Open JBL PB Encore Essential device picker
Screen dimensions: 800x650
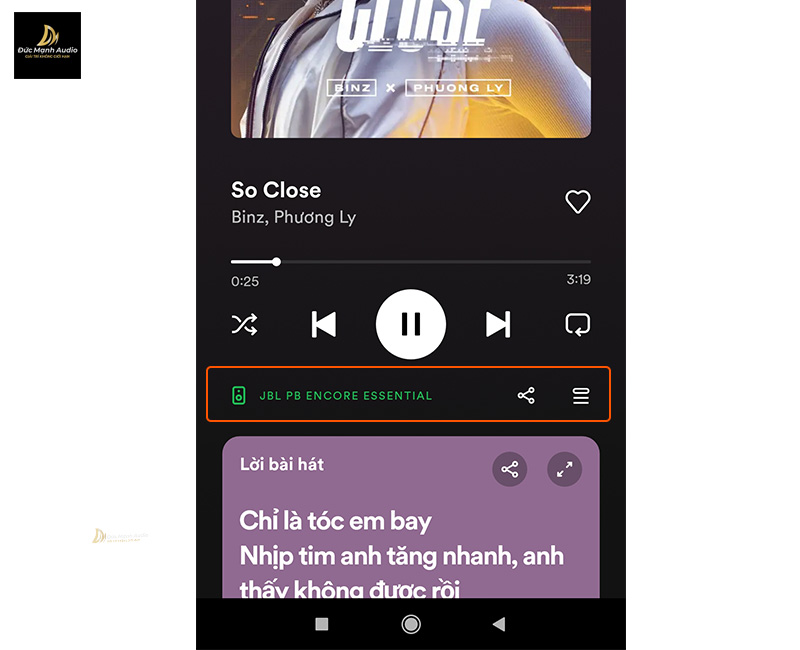[x=335, y=395]
